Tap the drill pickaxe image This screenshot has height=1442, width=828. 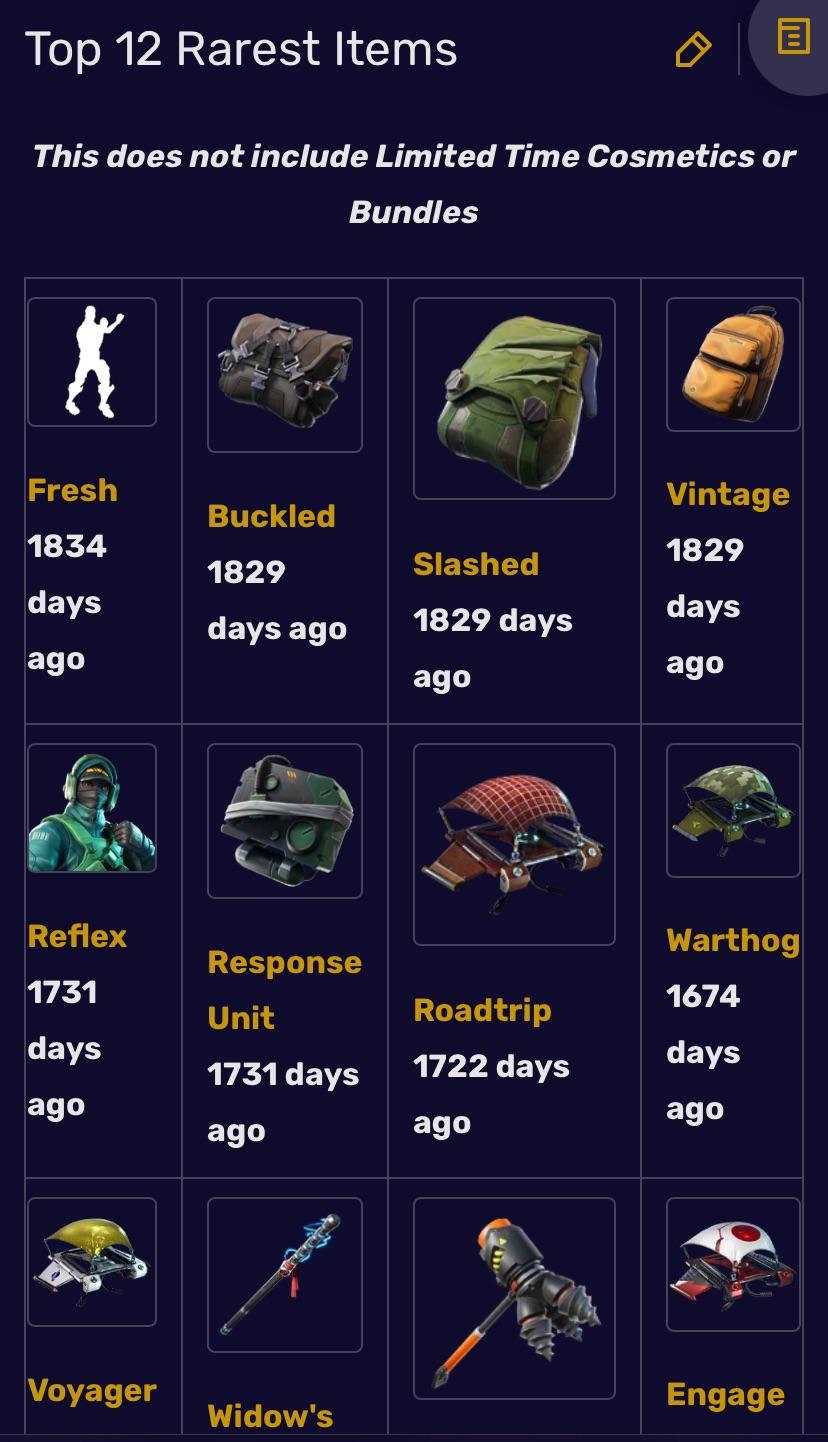tap(514, 1298)
